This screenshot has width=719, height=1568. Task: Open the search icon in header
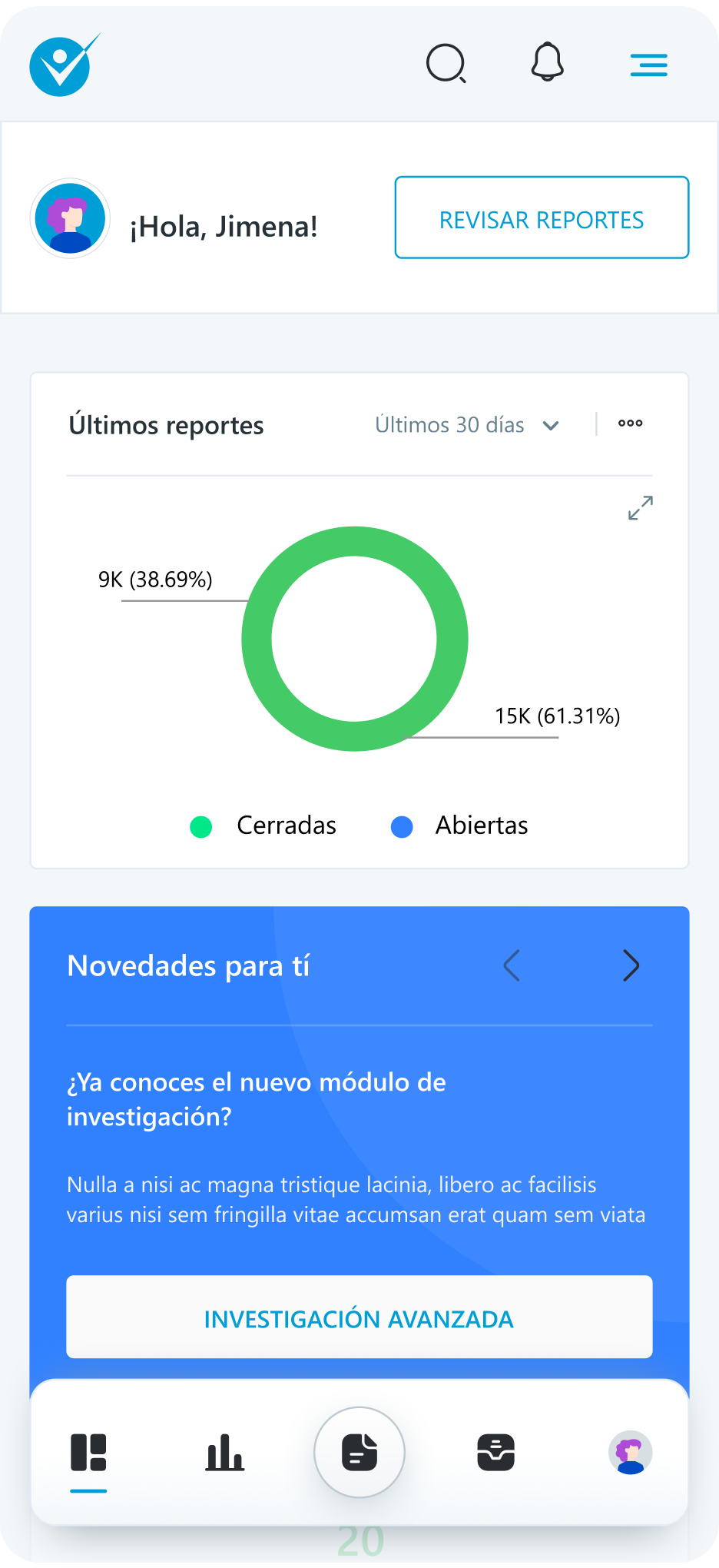(x=446, y=63)
